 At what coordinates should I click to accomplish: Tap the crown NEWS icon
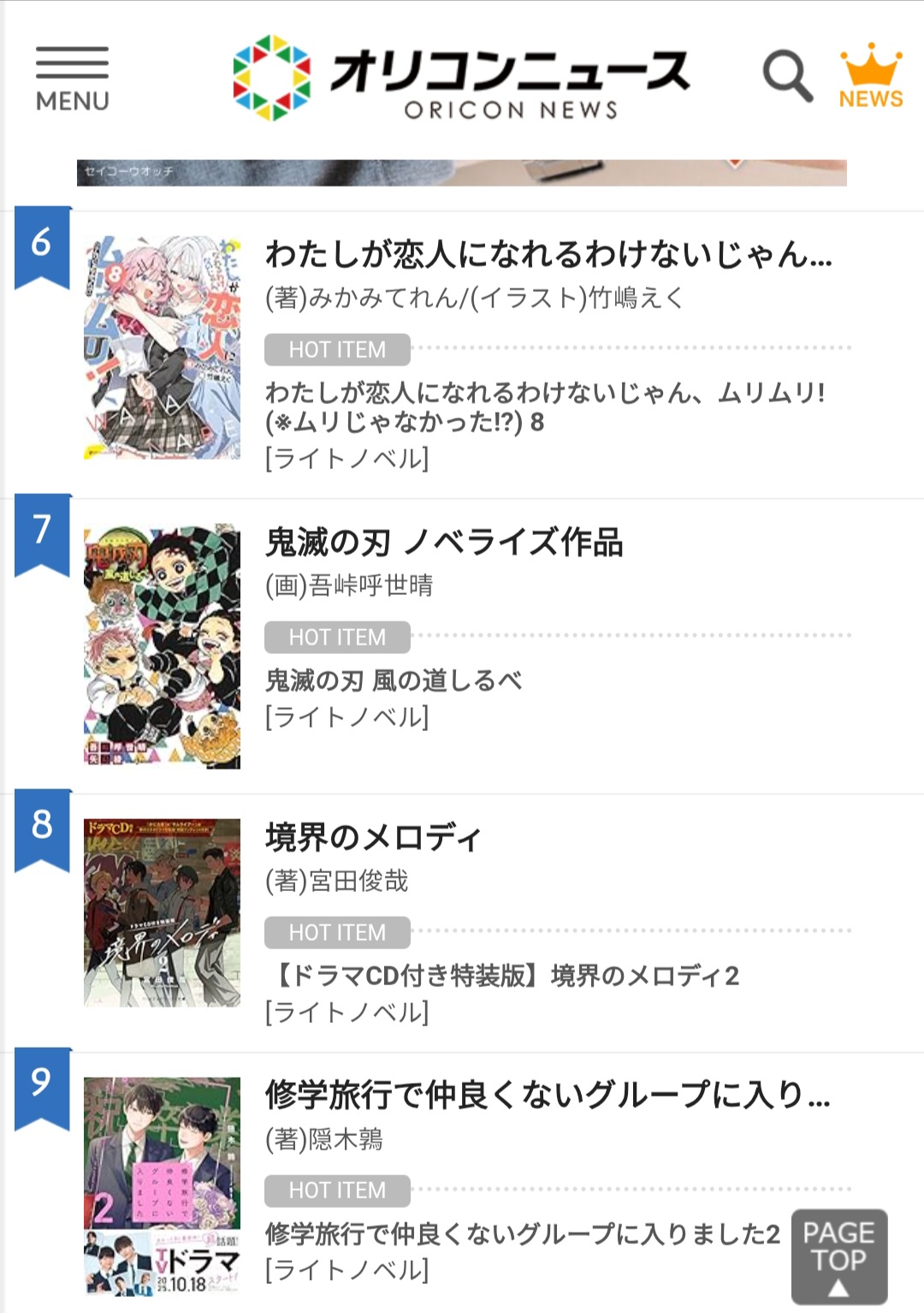click(x=871, y=76)
